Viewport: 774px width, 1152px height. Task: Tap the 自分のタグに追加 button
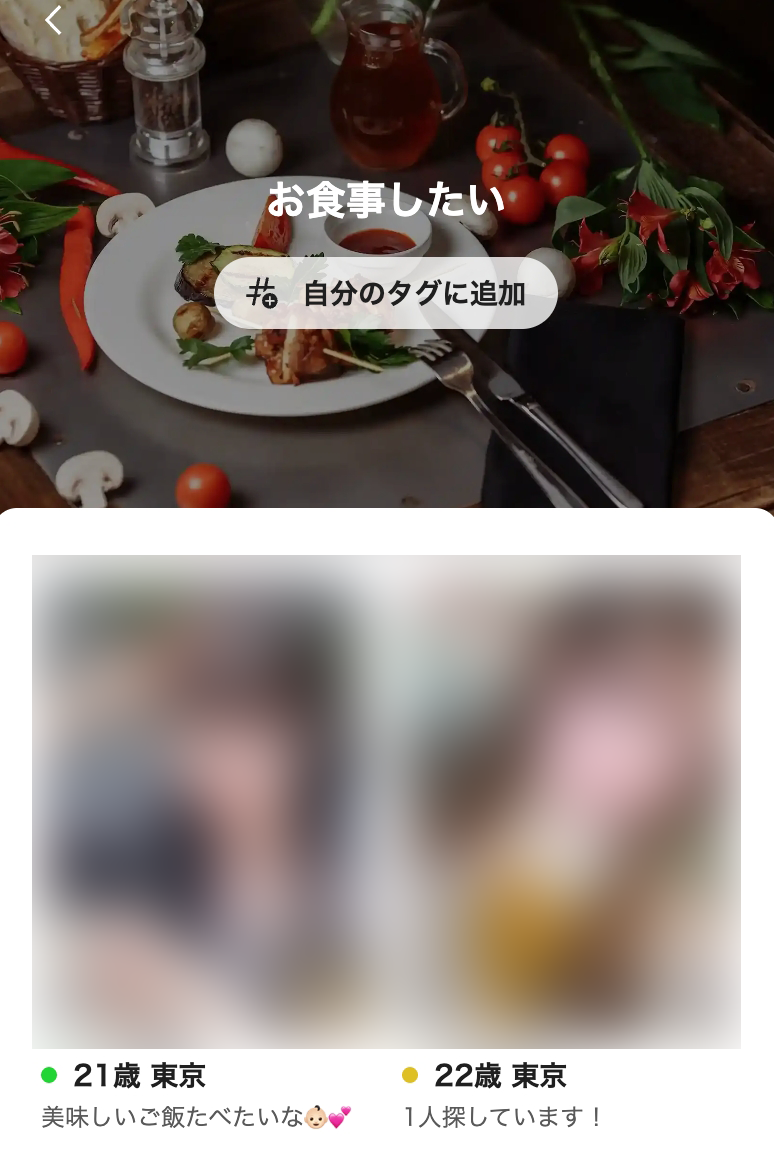[386, 293]
